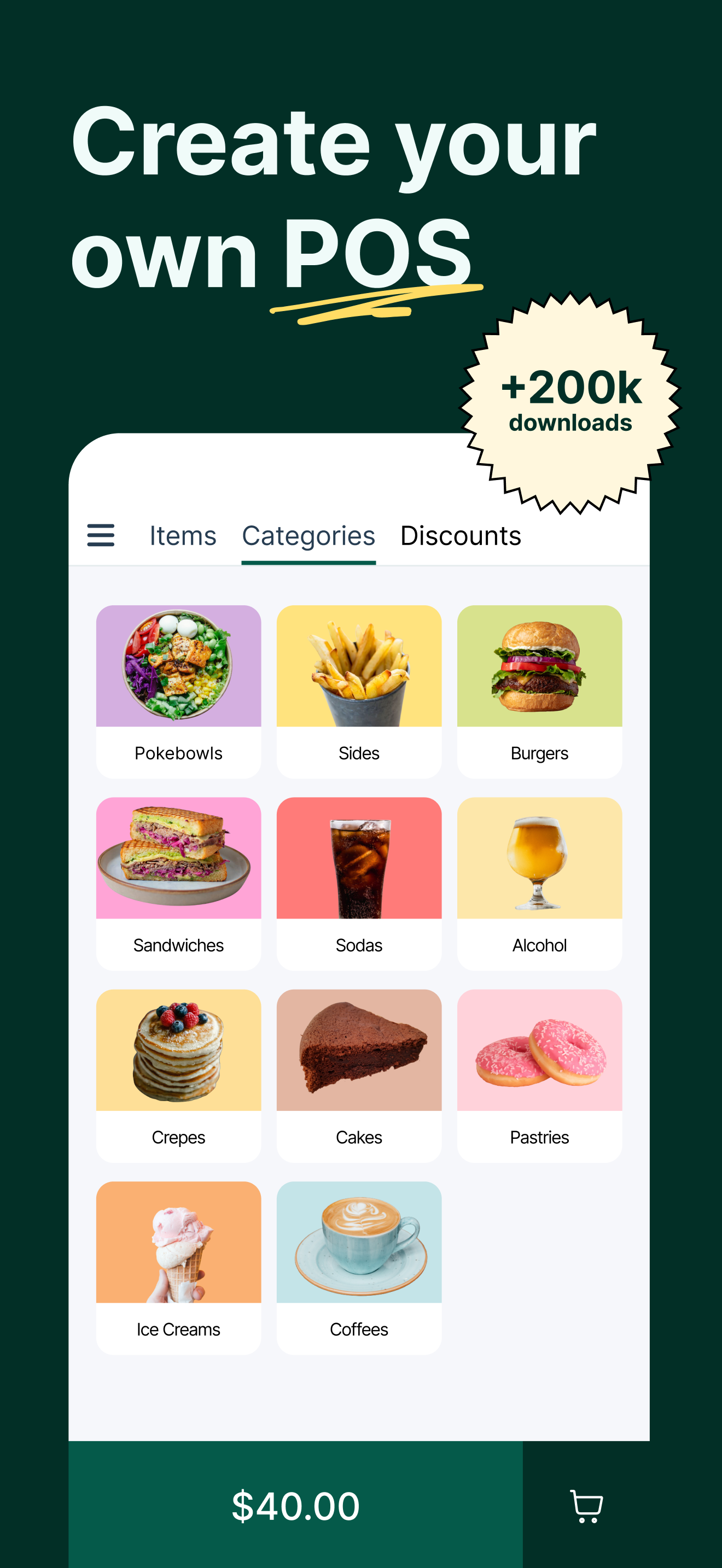Switch to the Items tab
This screenshot has height=1568, width=722.
[182, 536]
